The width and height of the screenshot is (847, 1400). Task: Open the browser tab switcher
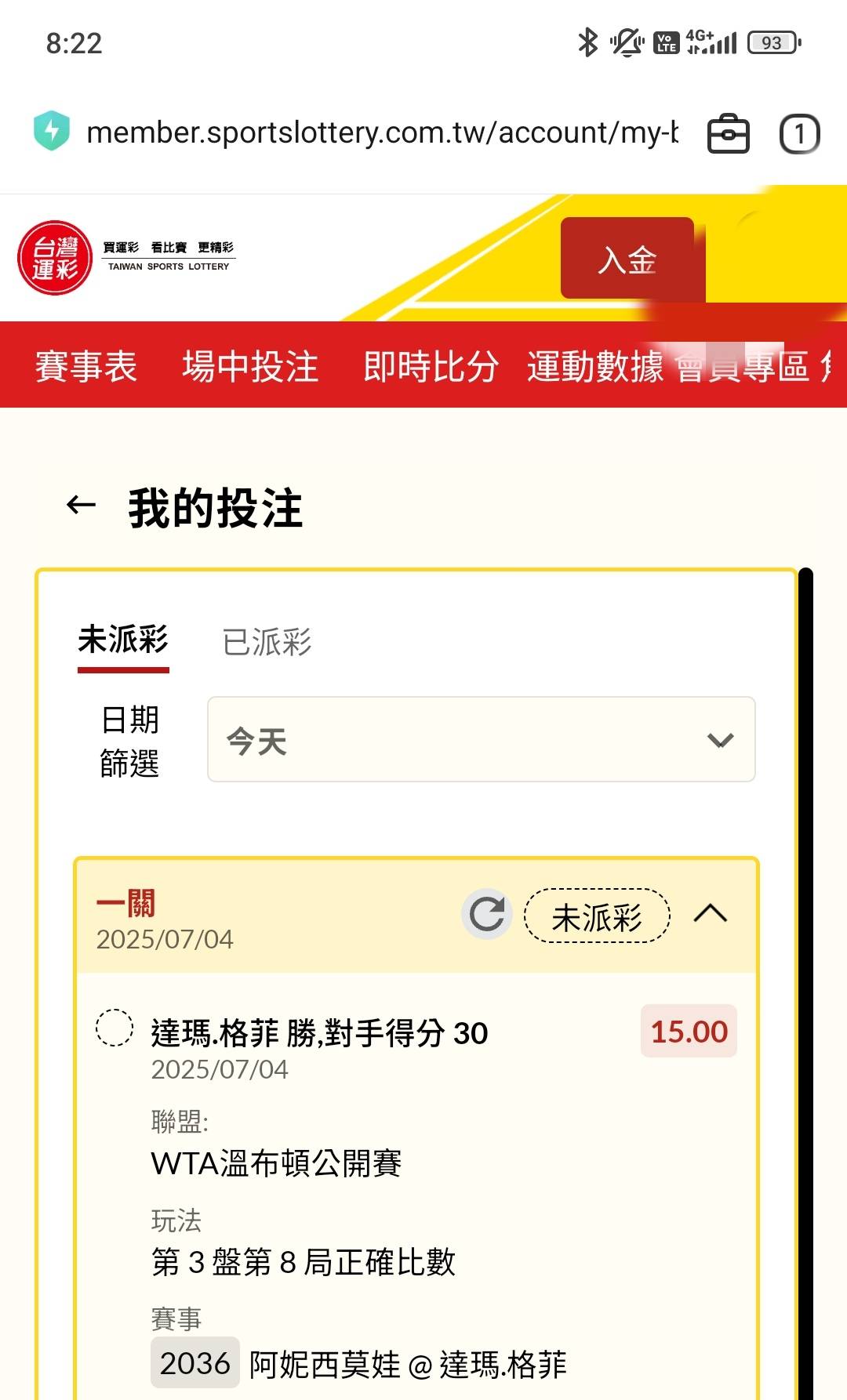point(799,133)
